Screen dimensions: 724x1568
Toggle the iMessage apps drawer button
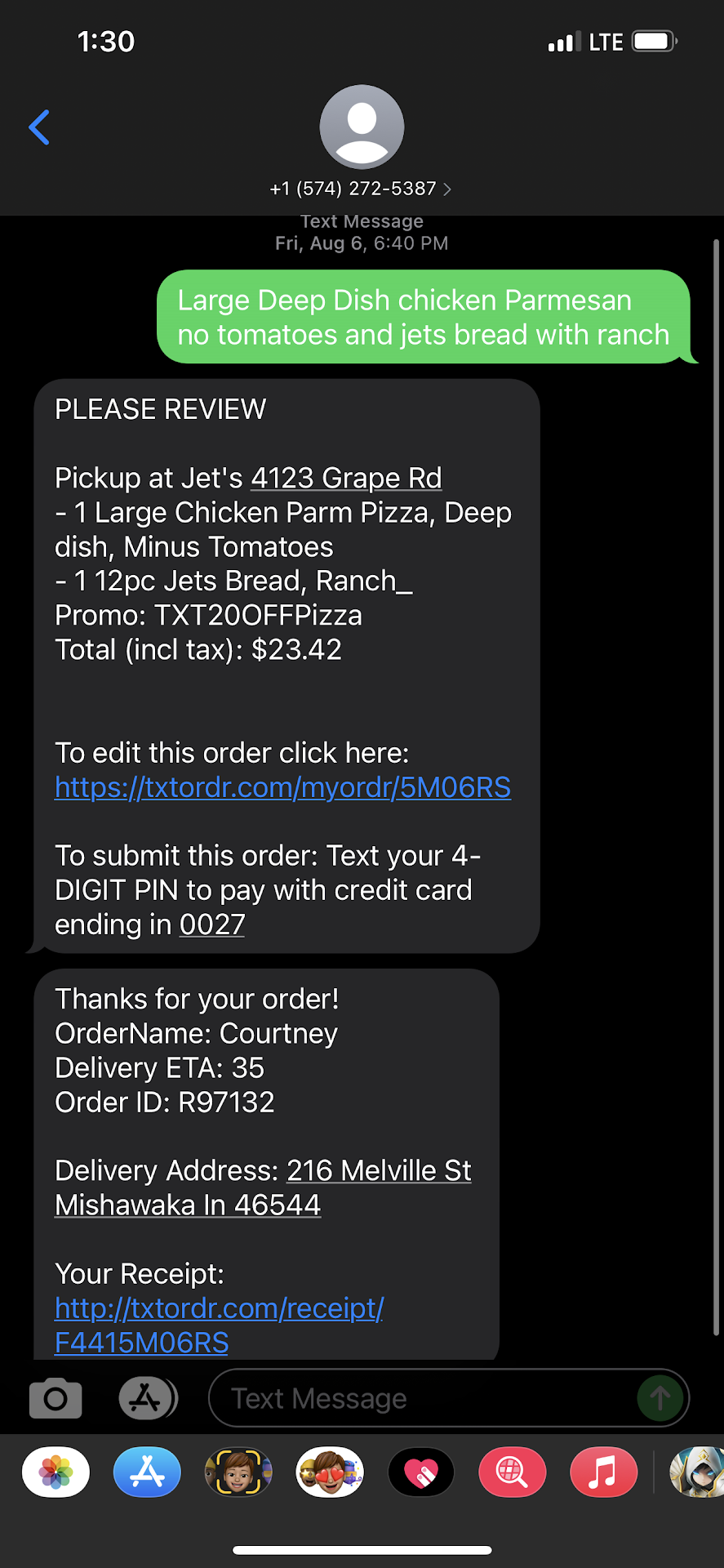point(147,1398)
